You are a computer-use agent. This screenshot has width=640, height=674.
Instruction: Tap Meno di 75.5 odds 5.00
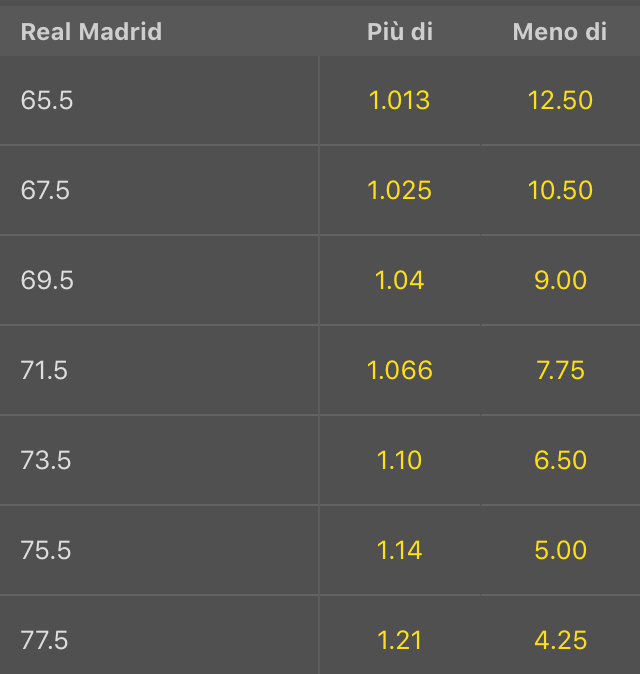pos(560,550)
